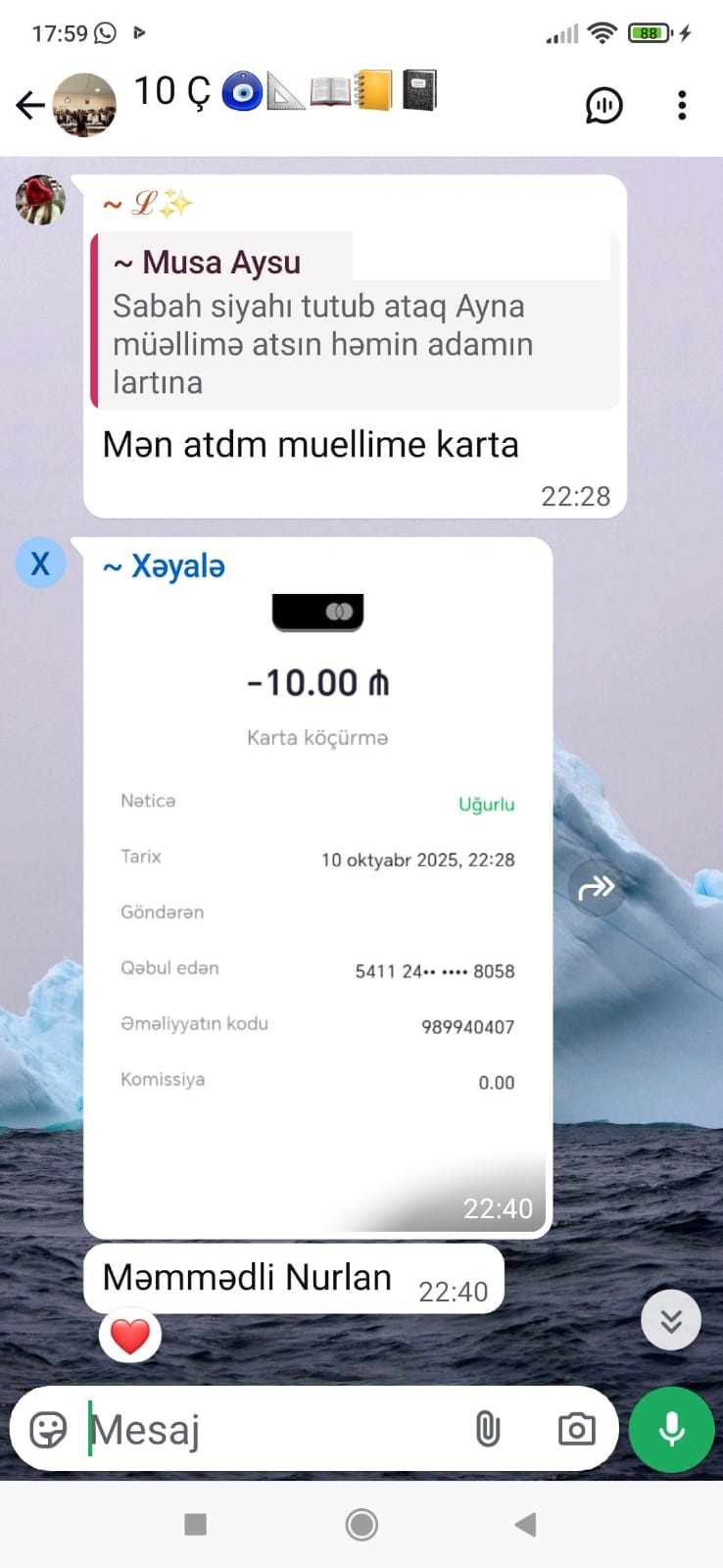Open the 10 Ç group info
Screen dimensions: 723x1568
(x=284, y=93)
